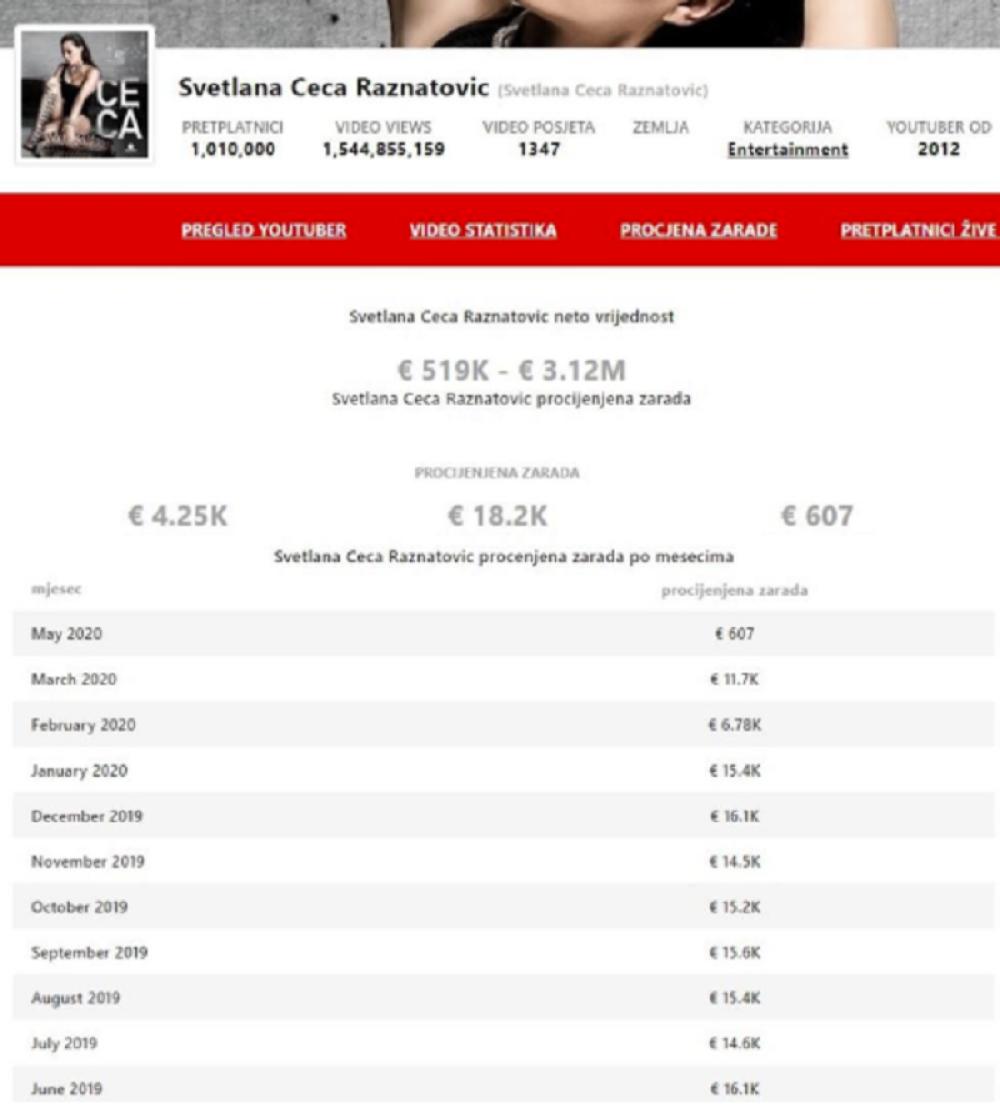
Task: Open the PREGLED YOUTUBER tab
Action: click(263, 231)
